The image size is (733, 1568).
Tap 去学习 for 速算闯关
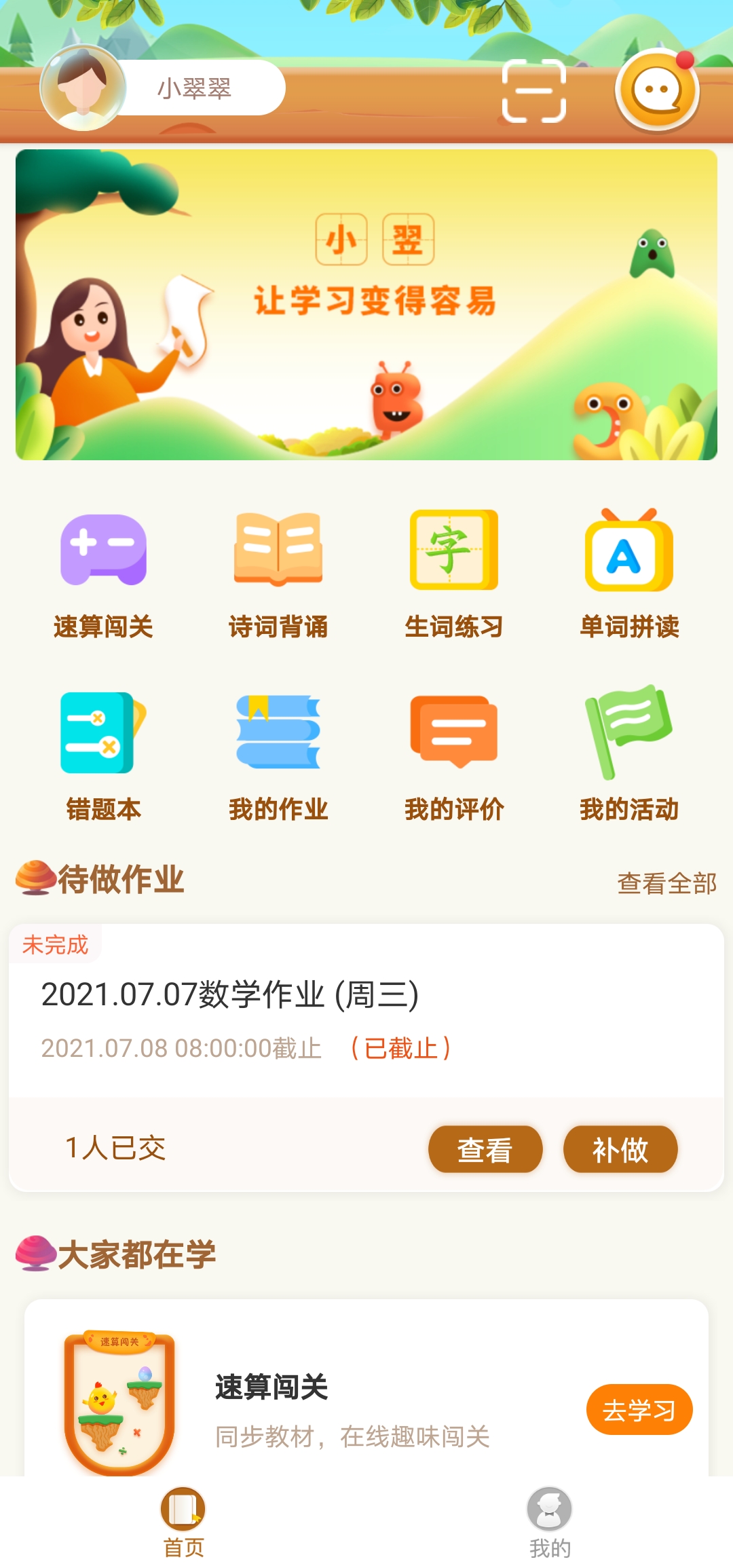tap(639, 1410)
